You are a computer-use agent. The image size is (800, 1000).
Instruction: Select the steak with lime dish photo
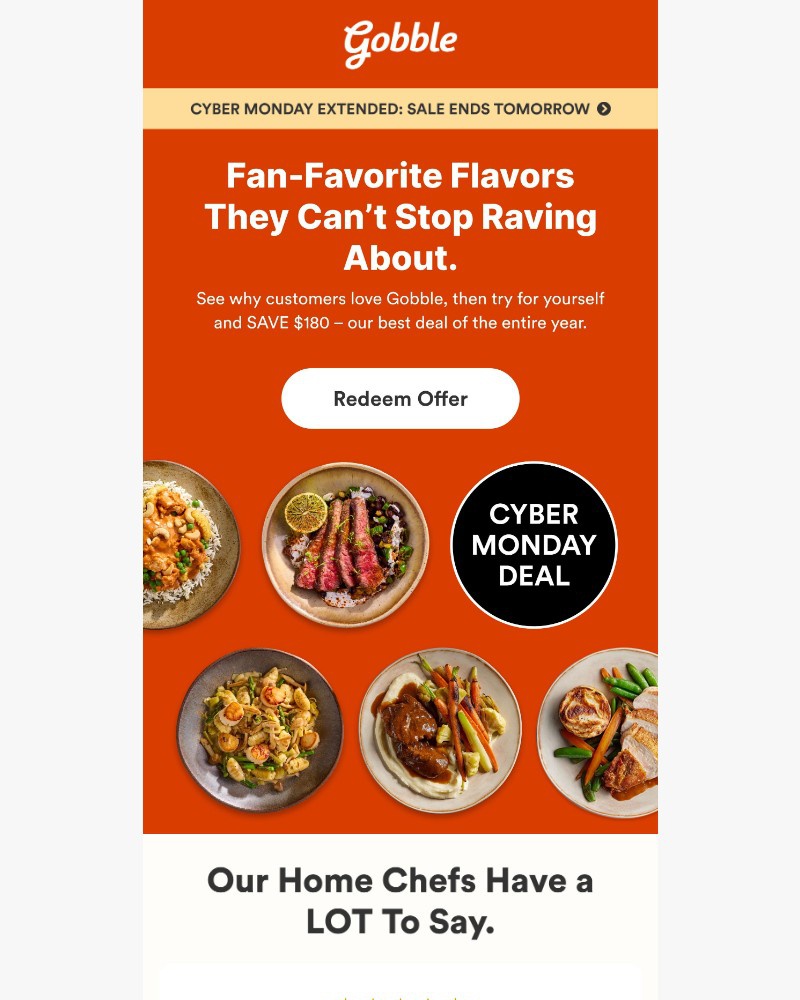[346, 545]
